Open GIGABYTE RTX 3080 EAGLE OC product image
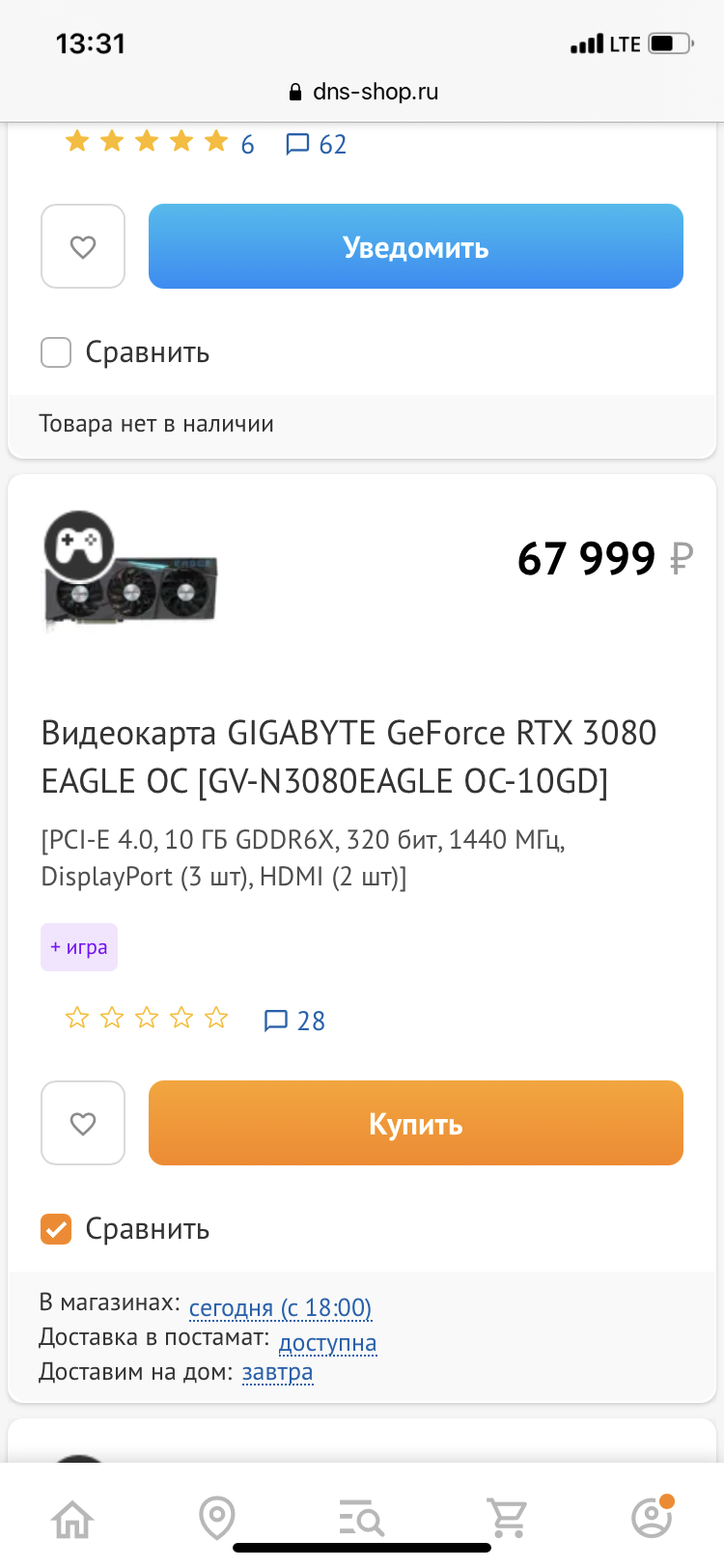Image resolution: width=724 pixels, height=1568 pixels. pos(131,572)
